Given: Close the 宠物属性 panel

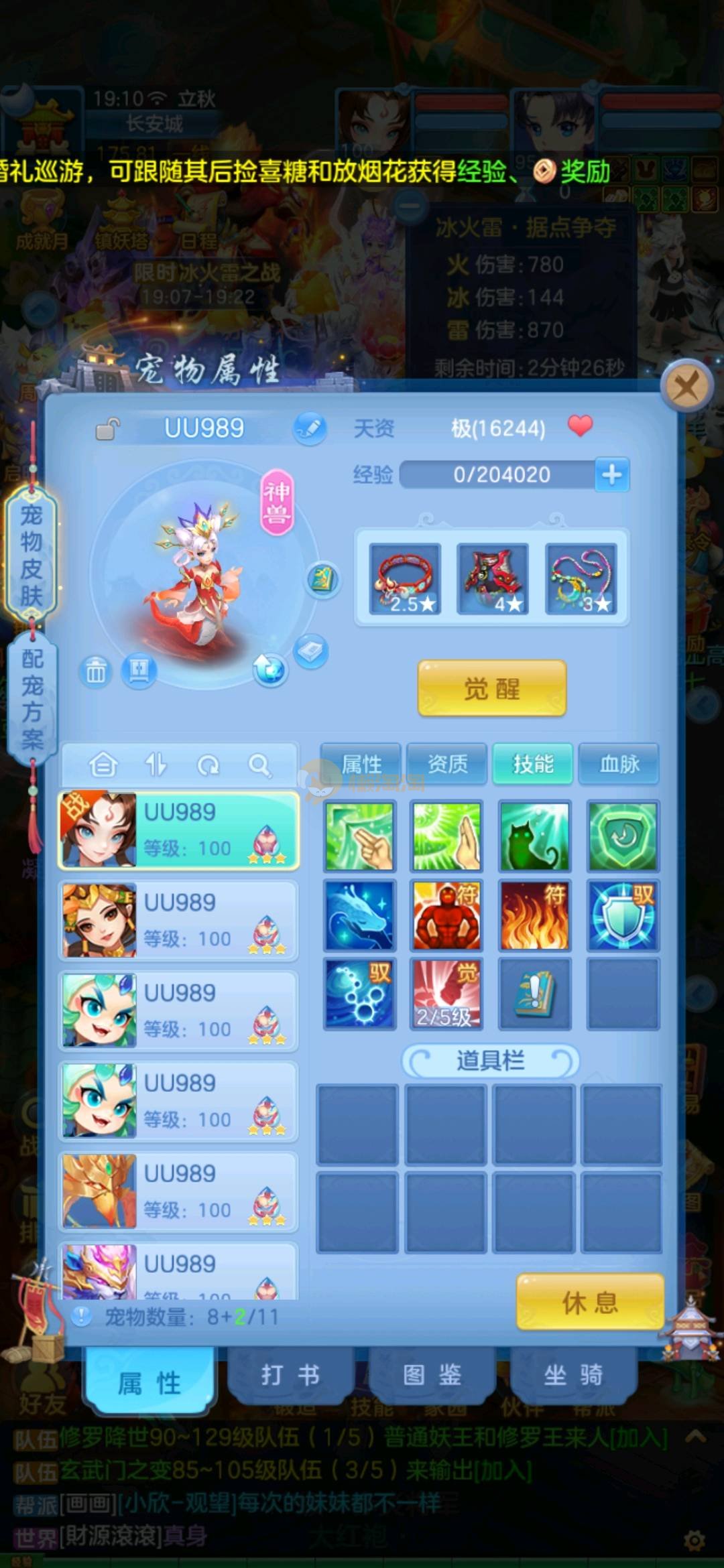Looking at the screenshot, I should (686, 386).
